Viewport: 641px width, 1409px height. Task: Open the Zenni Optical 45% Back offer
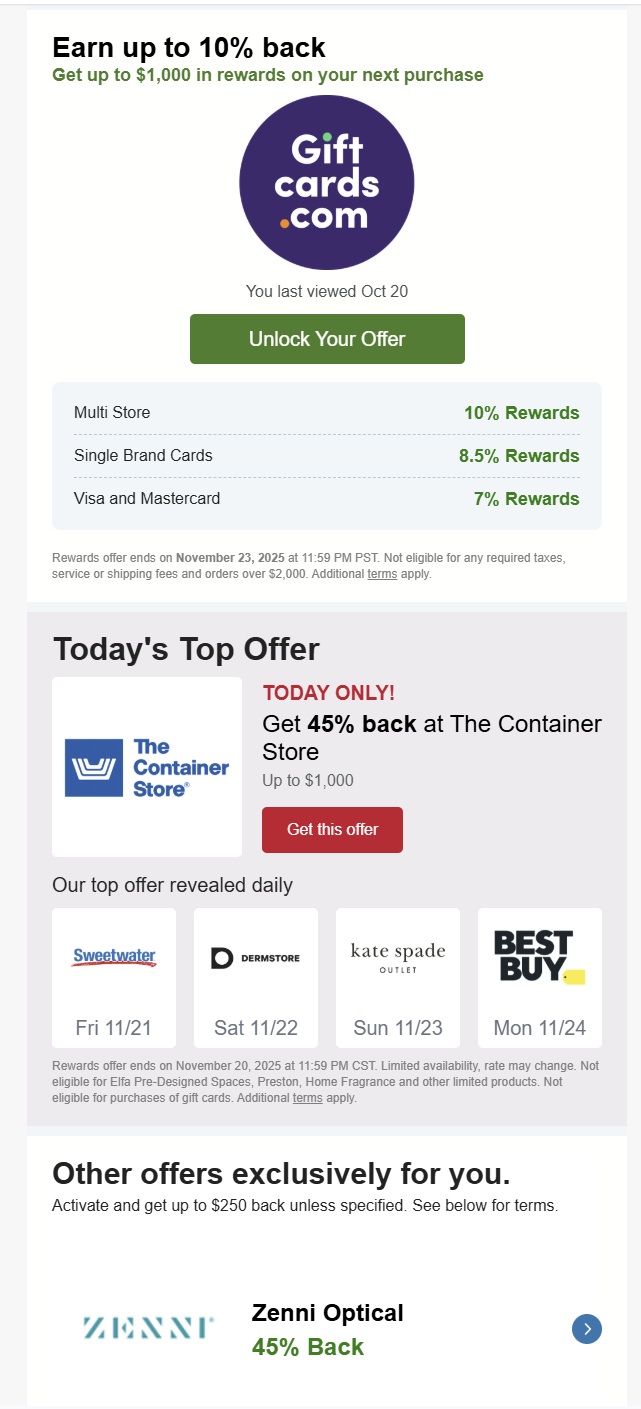tap(327, 1329)
